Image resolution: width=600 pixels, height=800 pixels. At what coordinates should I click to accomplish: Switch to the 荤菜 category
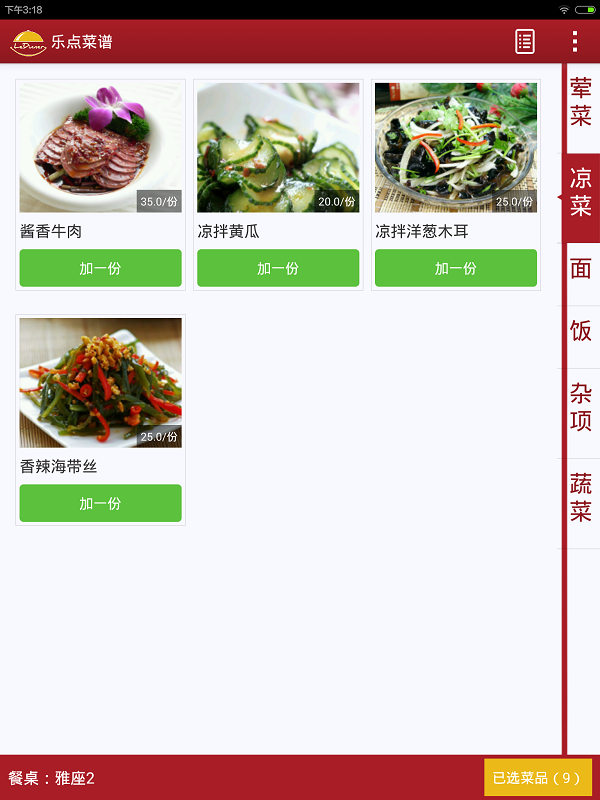581,102
